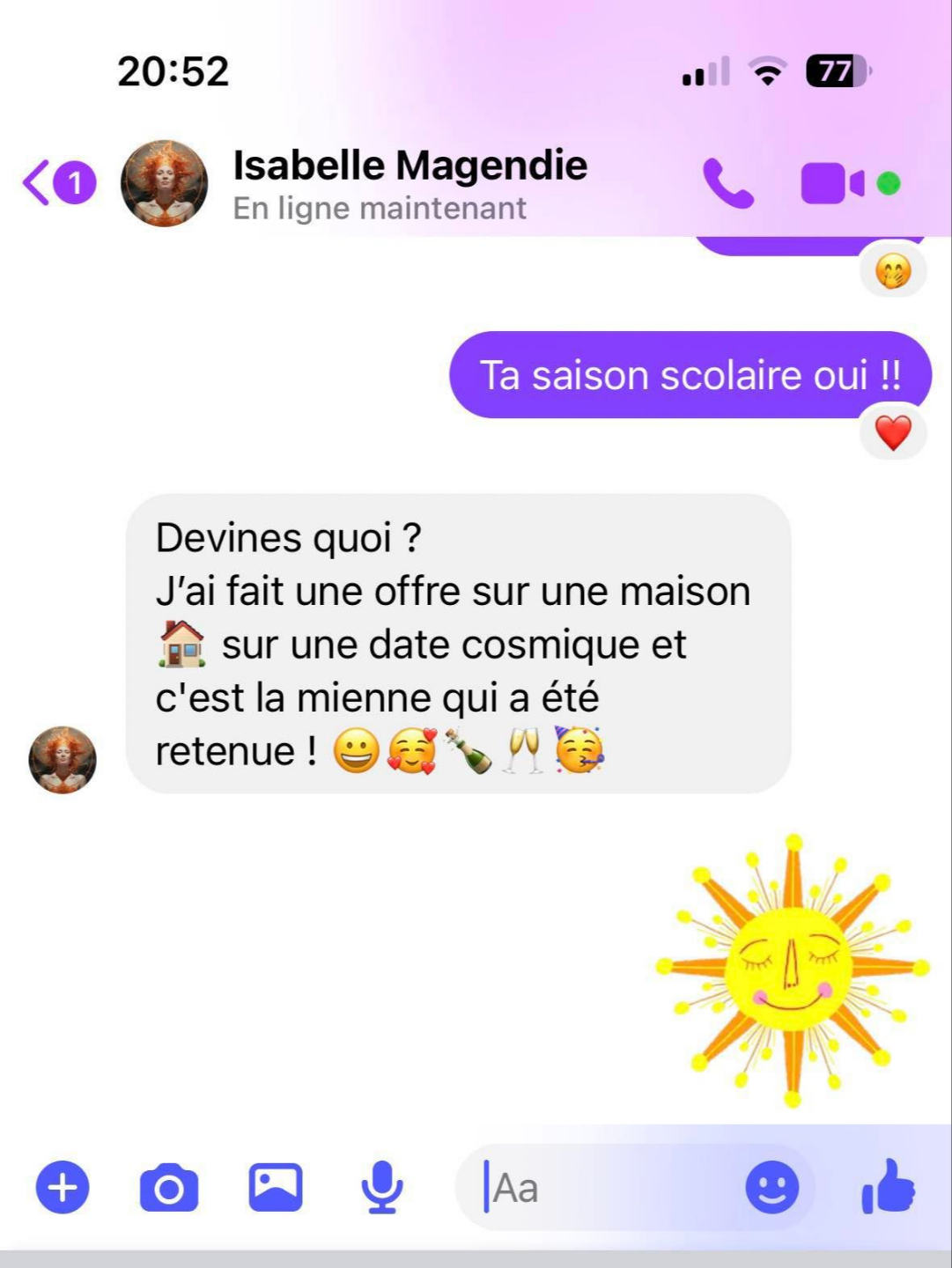Viewport: 952px width, 1268px height.
Task: Open Isabelle Magendie's profile from header
Action: pos(410,183)
